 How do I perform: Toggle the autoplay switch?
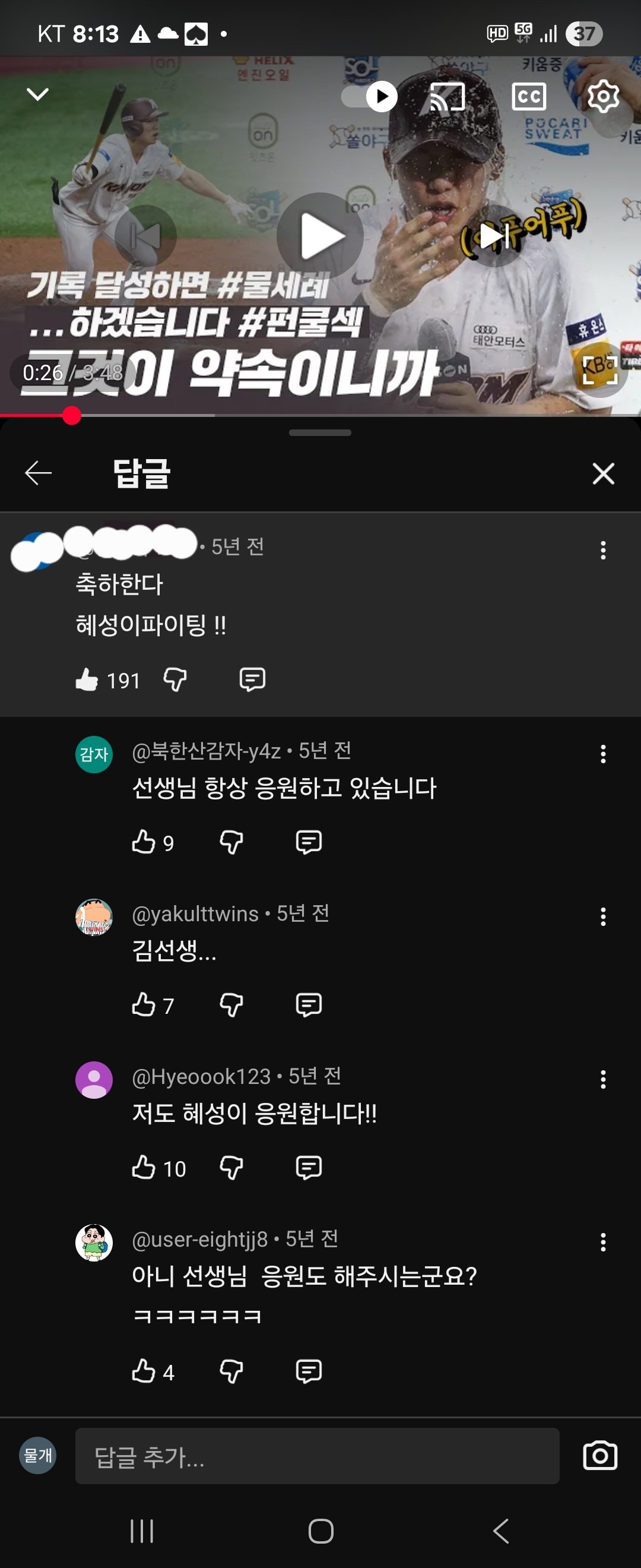coord(370,96)
